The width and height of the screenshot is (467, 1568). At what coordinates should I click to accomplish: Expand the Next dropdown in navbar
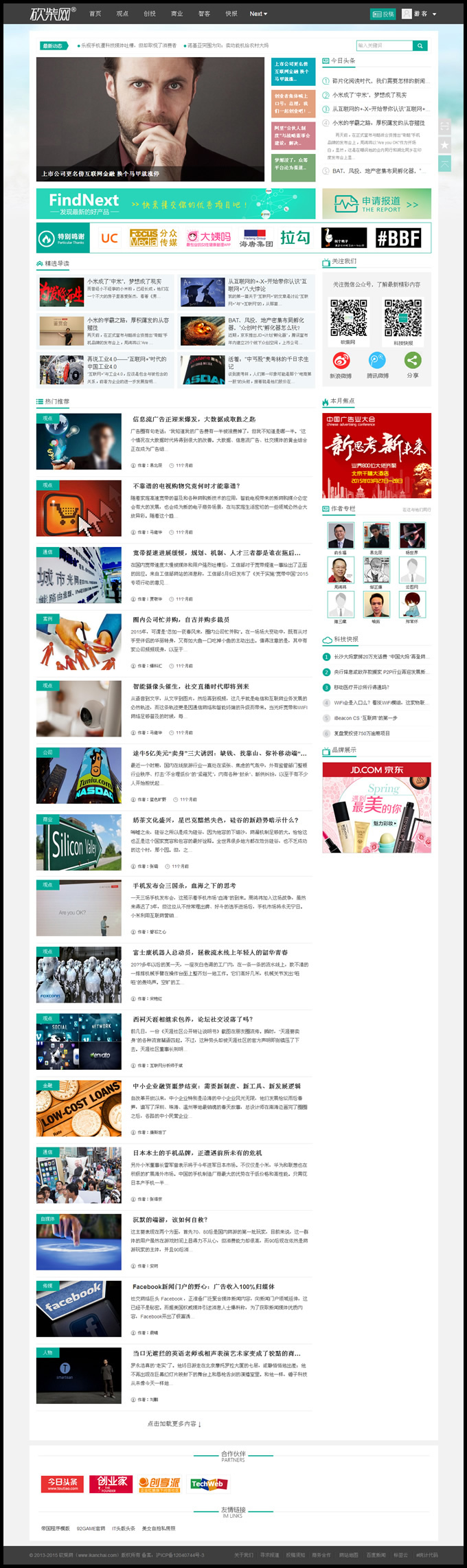pos(258,14)
